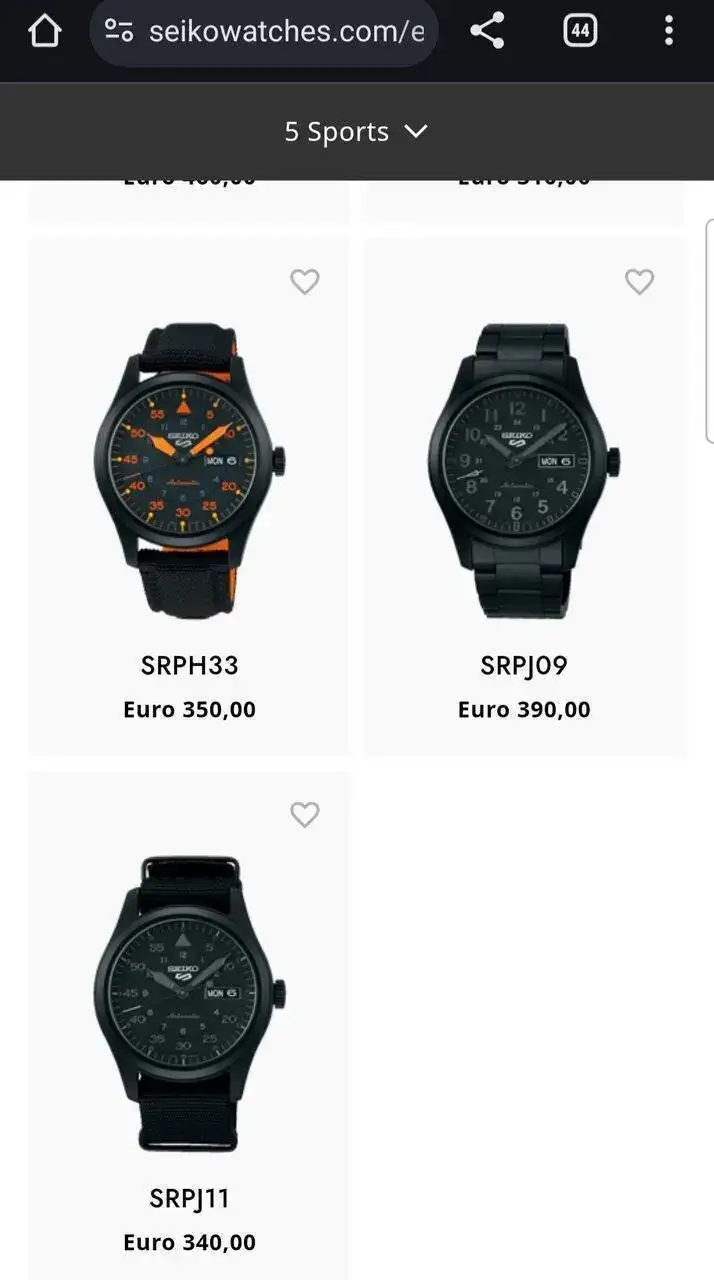Share this Seiko page

click(487, 31)
